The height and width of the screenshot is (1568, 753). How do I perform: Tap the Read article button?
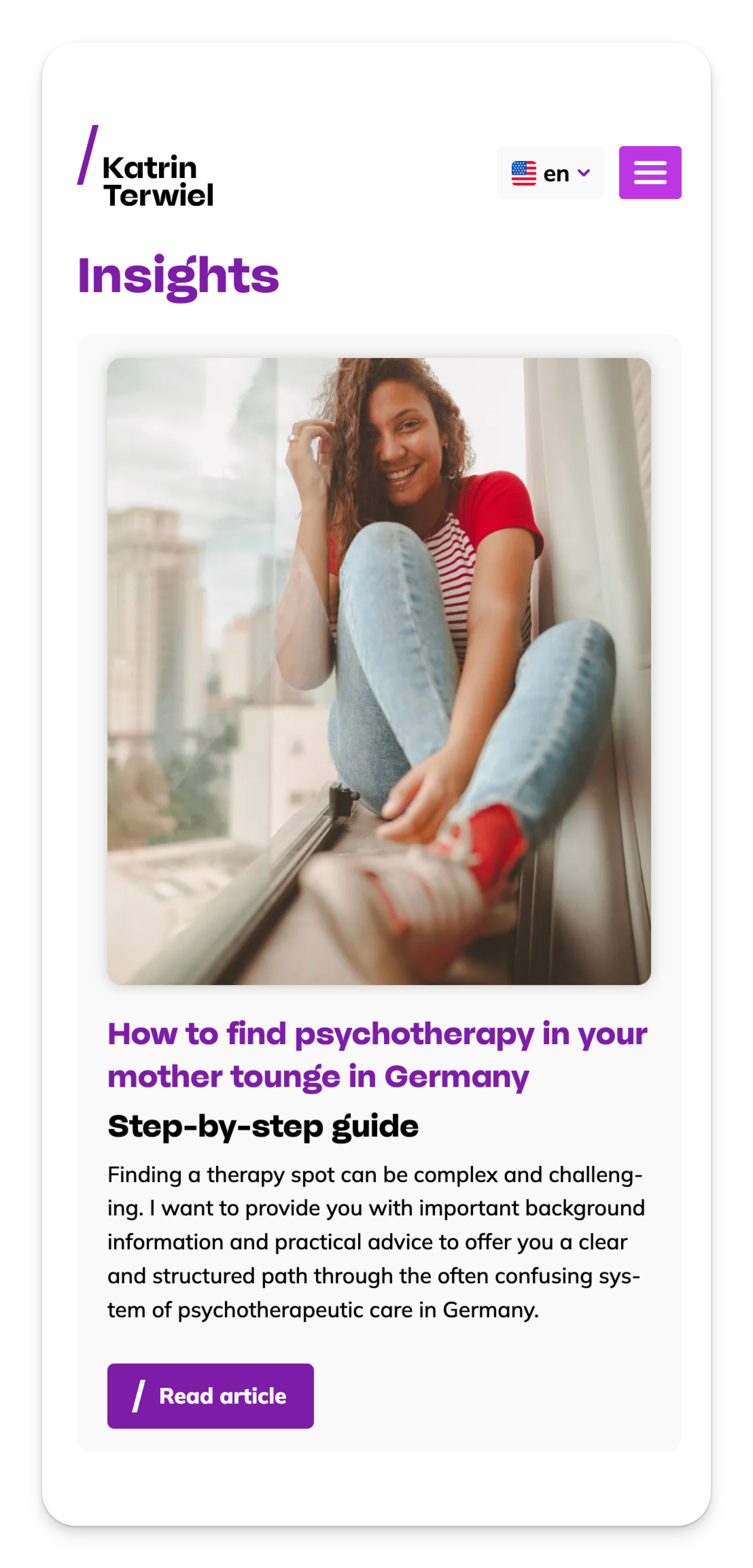[x=210, y=1396]
